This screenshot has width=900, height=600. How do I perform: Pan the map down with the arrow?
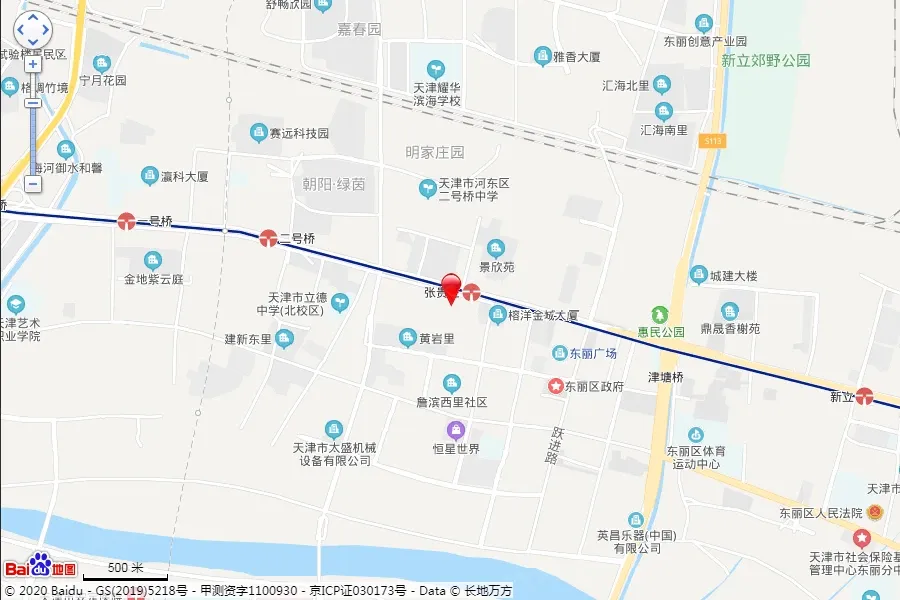pos(33,44)
